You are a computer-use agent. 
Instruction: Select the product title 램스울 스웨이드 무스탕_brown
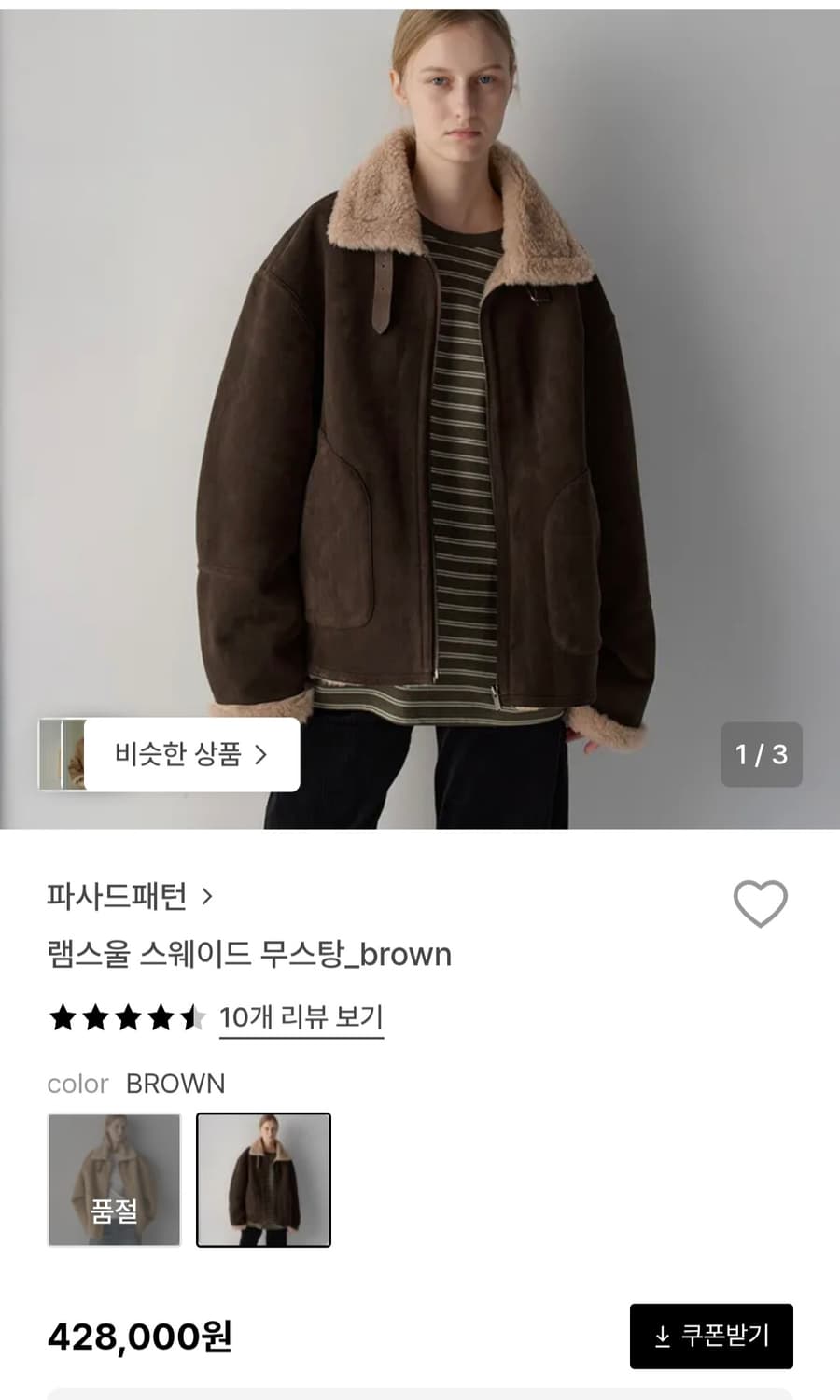[250, 954]
